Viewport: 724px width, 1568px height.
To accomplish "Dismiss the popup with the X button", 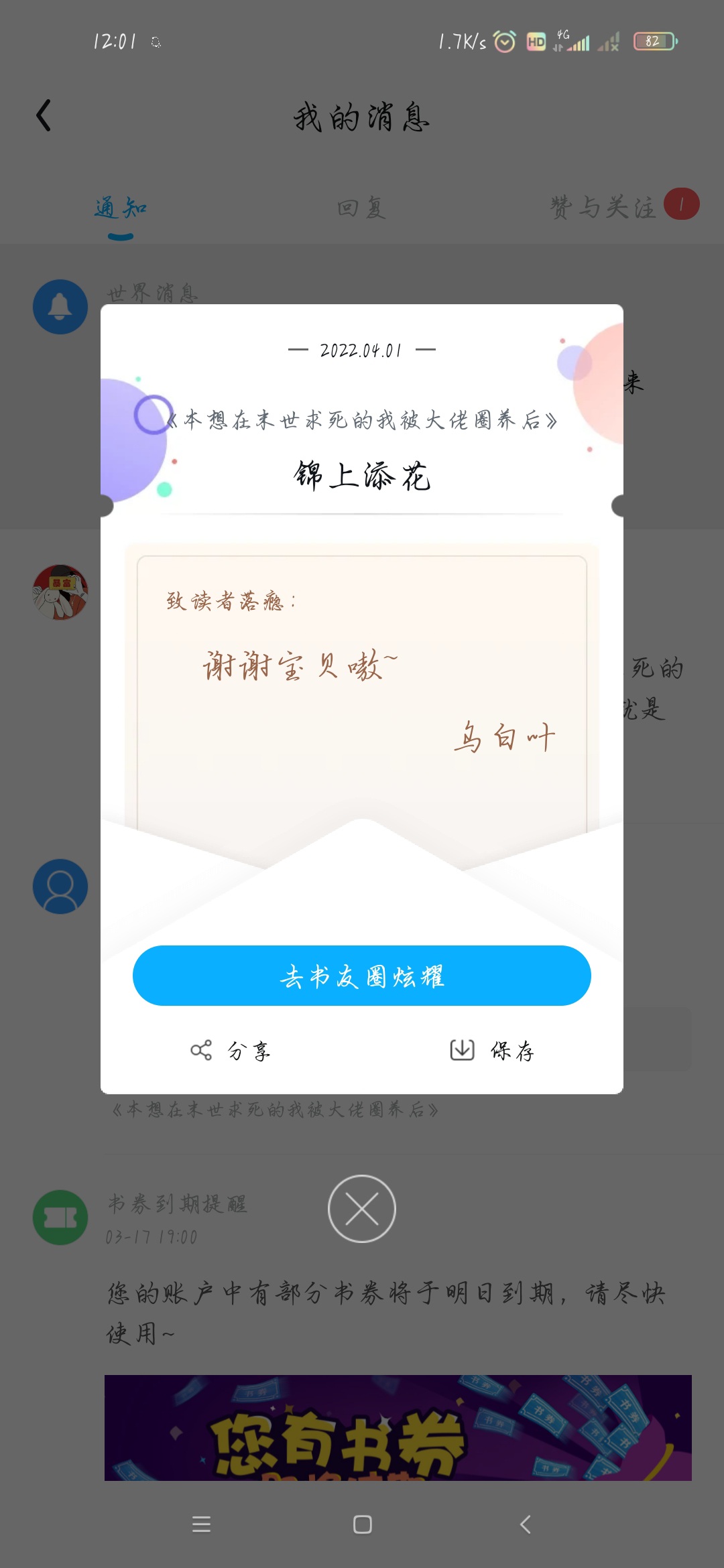I will 362,1209.
